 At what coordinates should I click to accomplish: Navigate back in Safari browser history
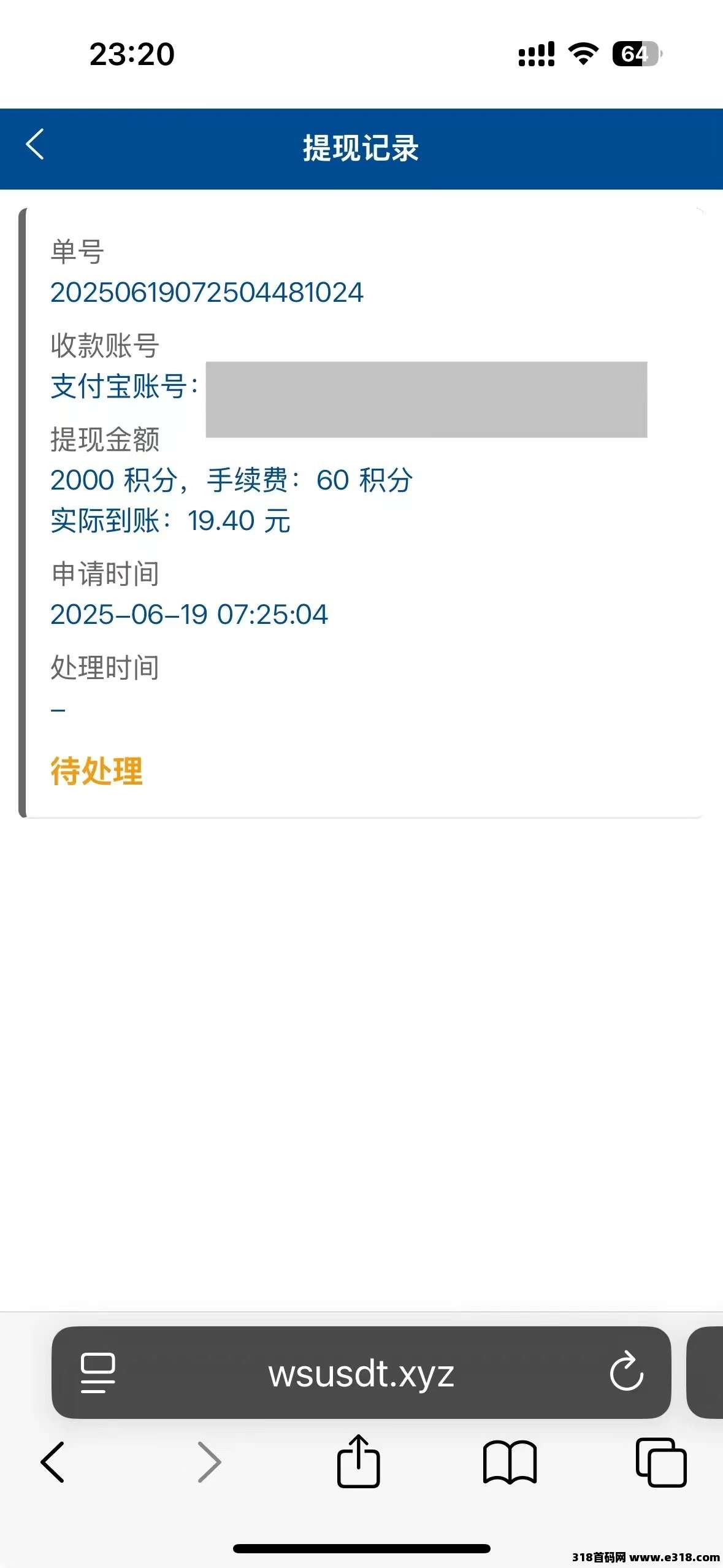tap(53, 1462)
